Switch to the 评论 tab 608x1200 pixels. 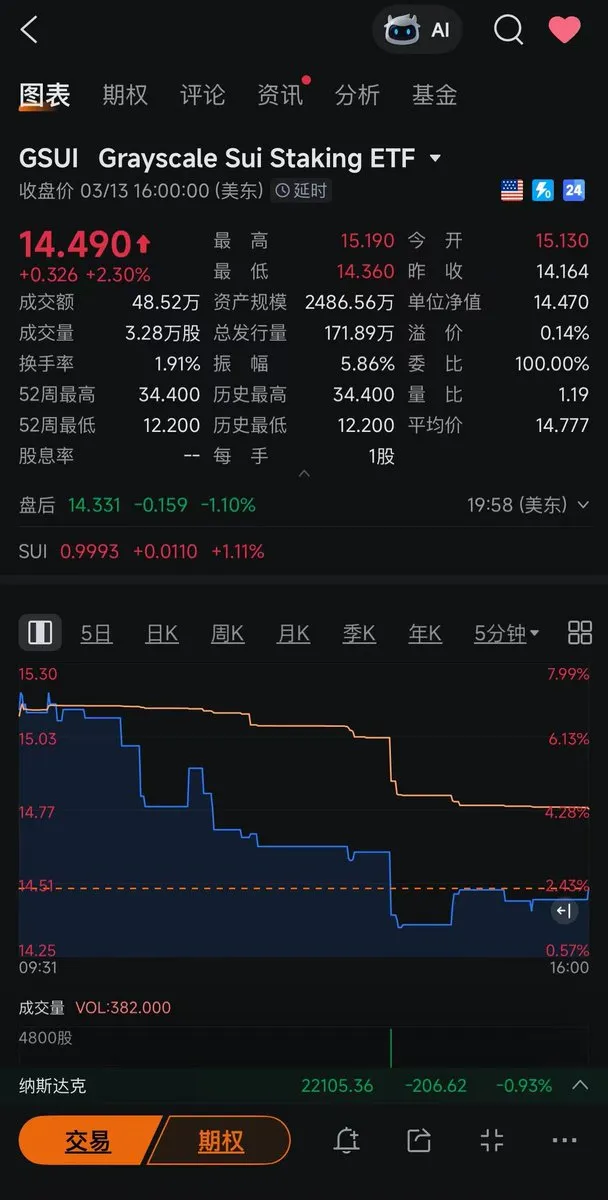(202, 95)
